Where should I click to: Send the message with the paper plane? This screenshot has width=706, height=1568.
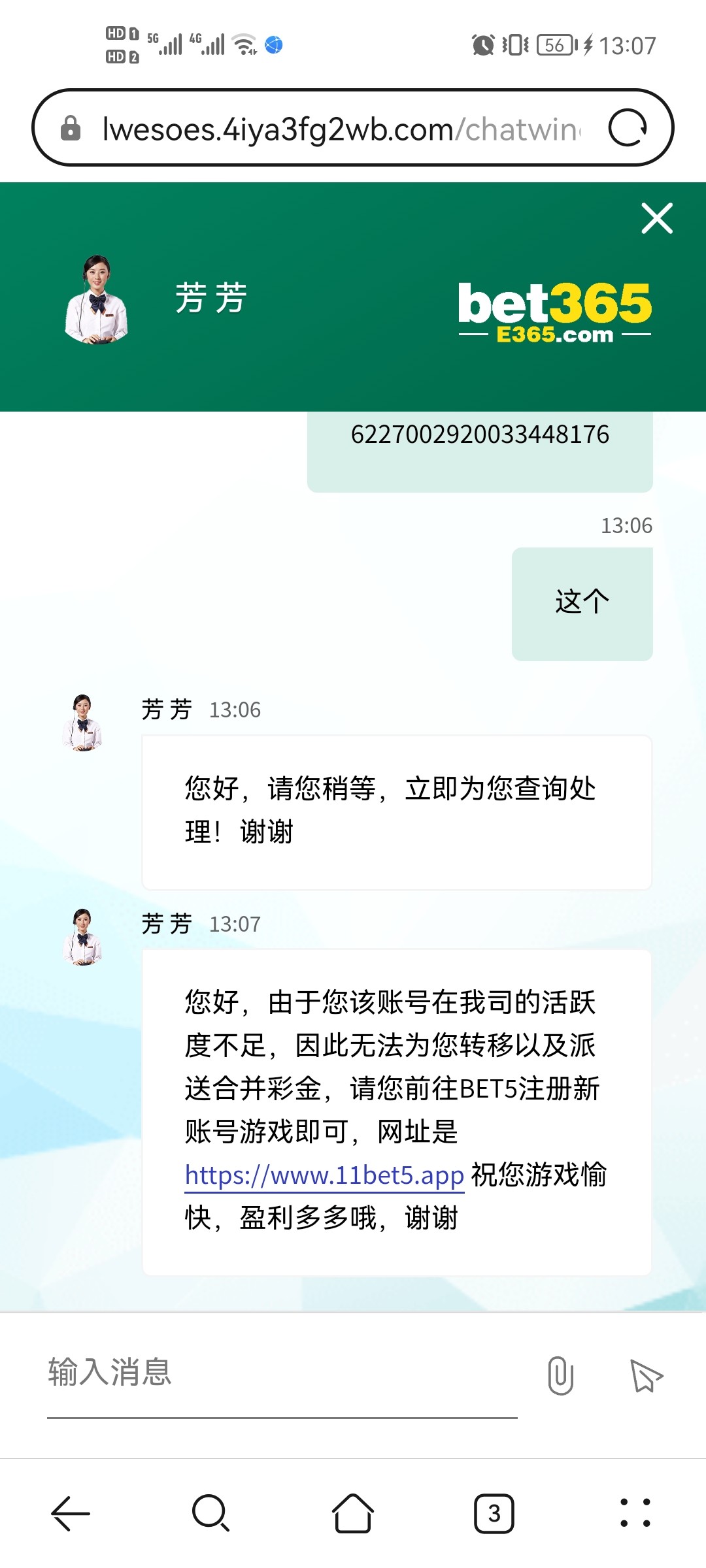pos(646,1375)
